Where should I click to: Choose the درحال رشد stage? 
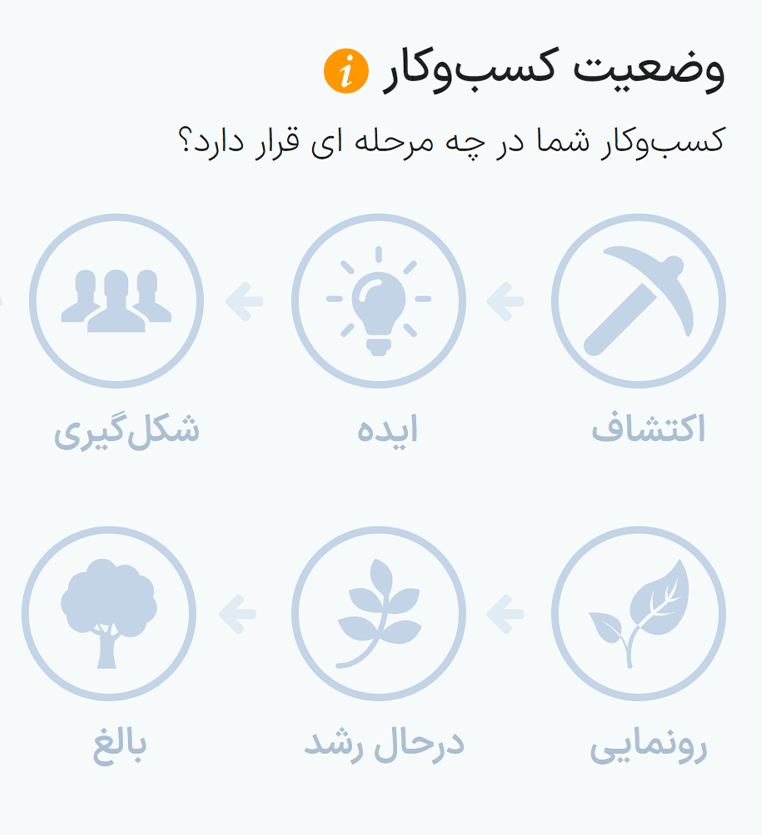click(378, 613)
